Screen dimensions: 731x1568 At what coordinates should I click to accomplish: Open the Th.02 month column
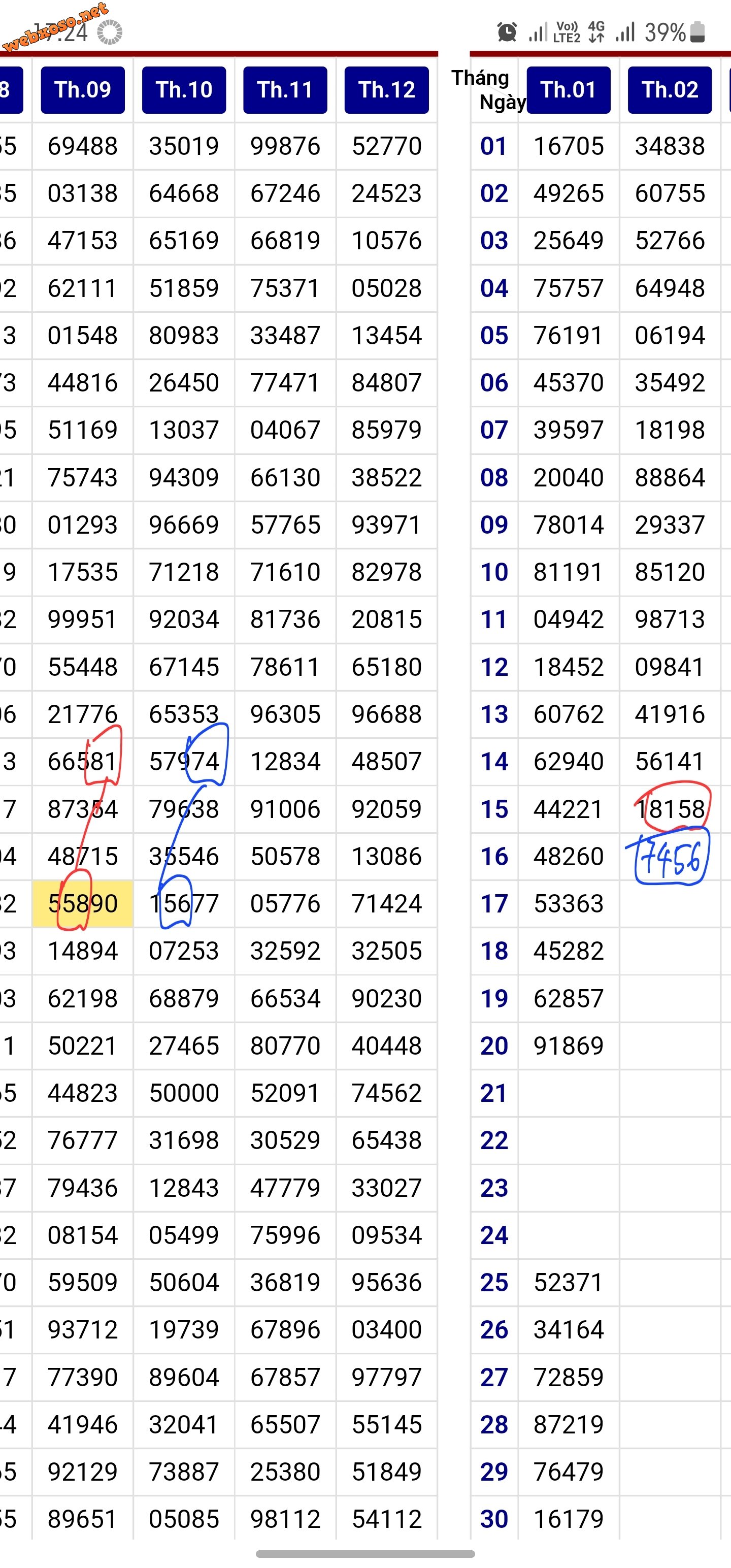point(670,90)
